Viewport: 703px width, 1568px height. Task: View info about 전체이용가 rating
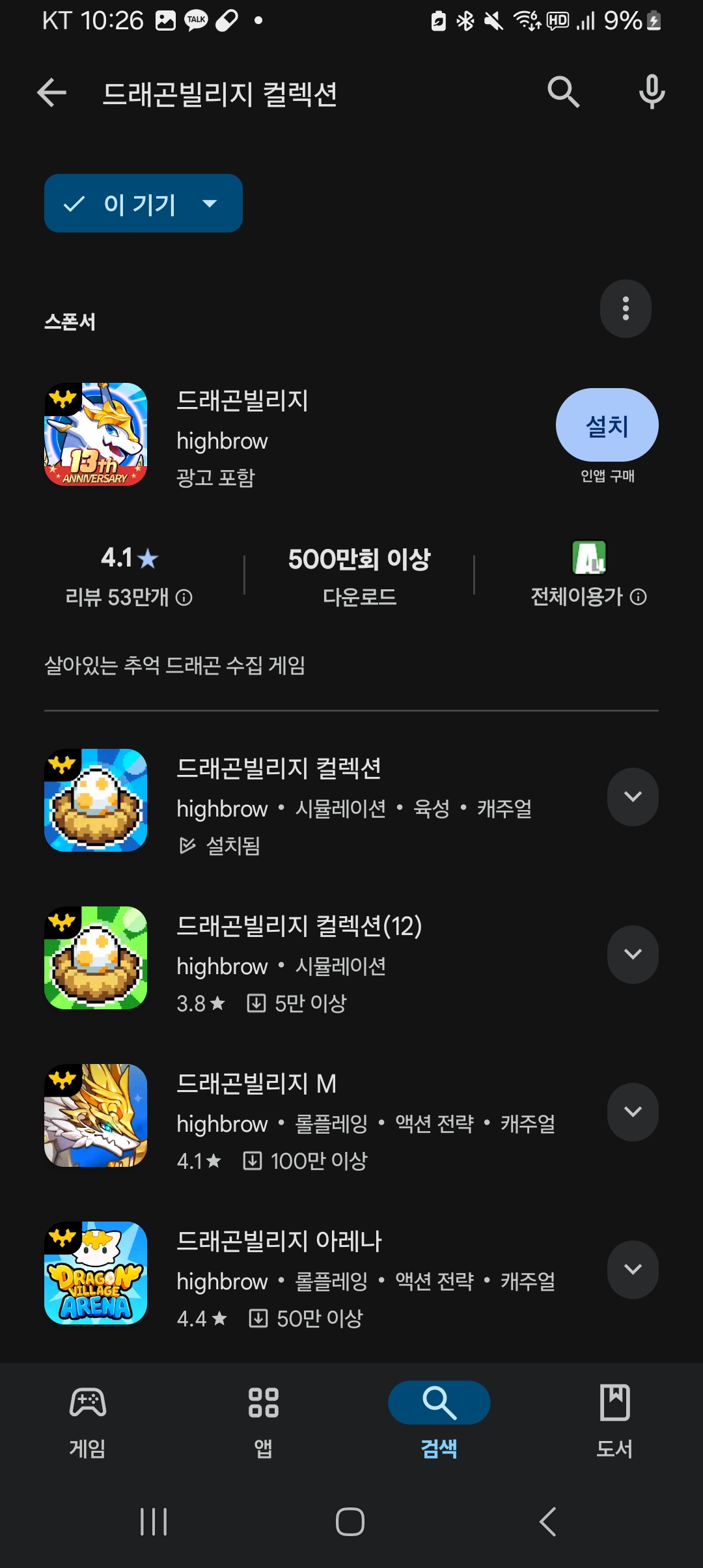[x=639, y=597]
